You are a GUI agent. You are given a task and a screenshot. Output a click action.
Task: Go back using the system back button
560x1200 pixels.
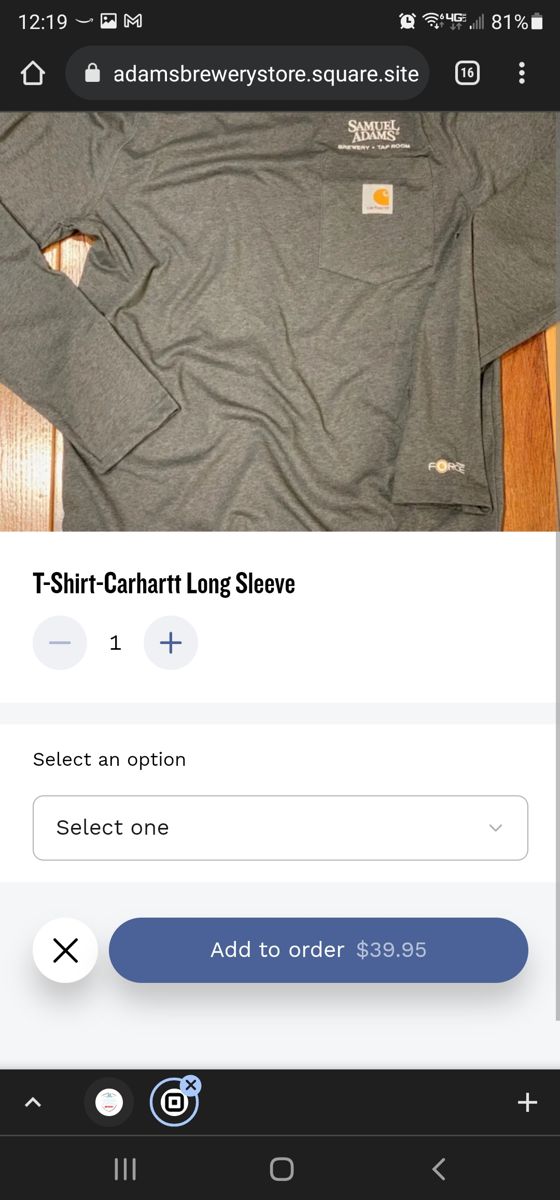(x=438, y=1168)
